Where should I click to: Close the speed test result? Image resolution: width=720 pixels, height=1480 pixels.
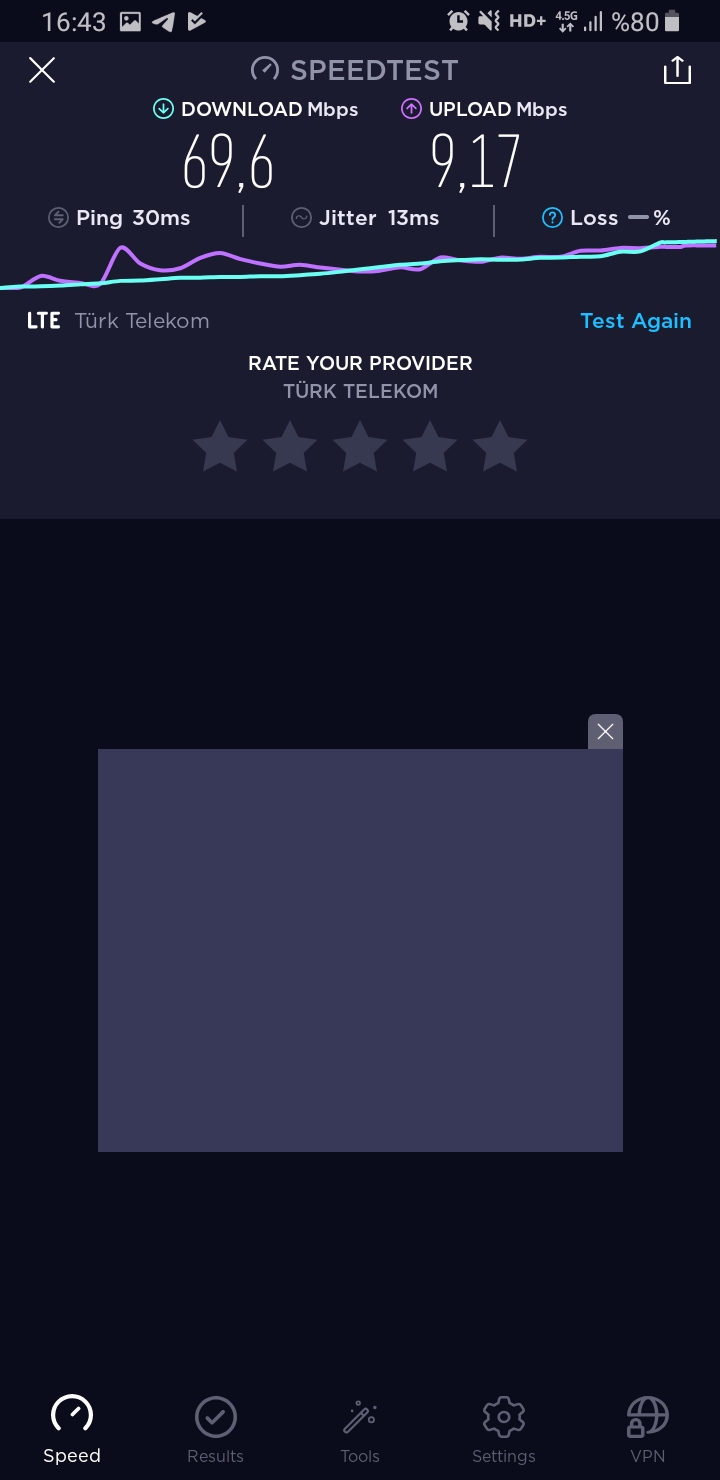(42, 70)
